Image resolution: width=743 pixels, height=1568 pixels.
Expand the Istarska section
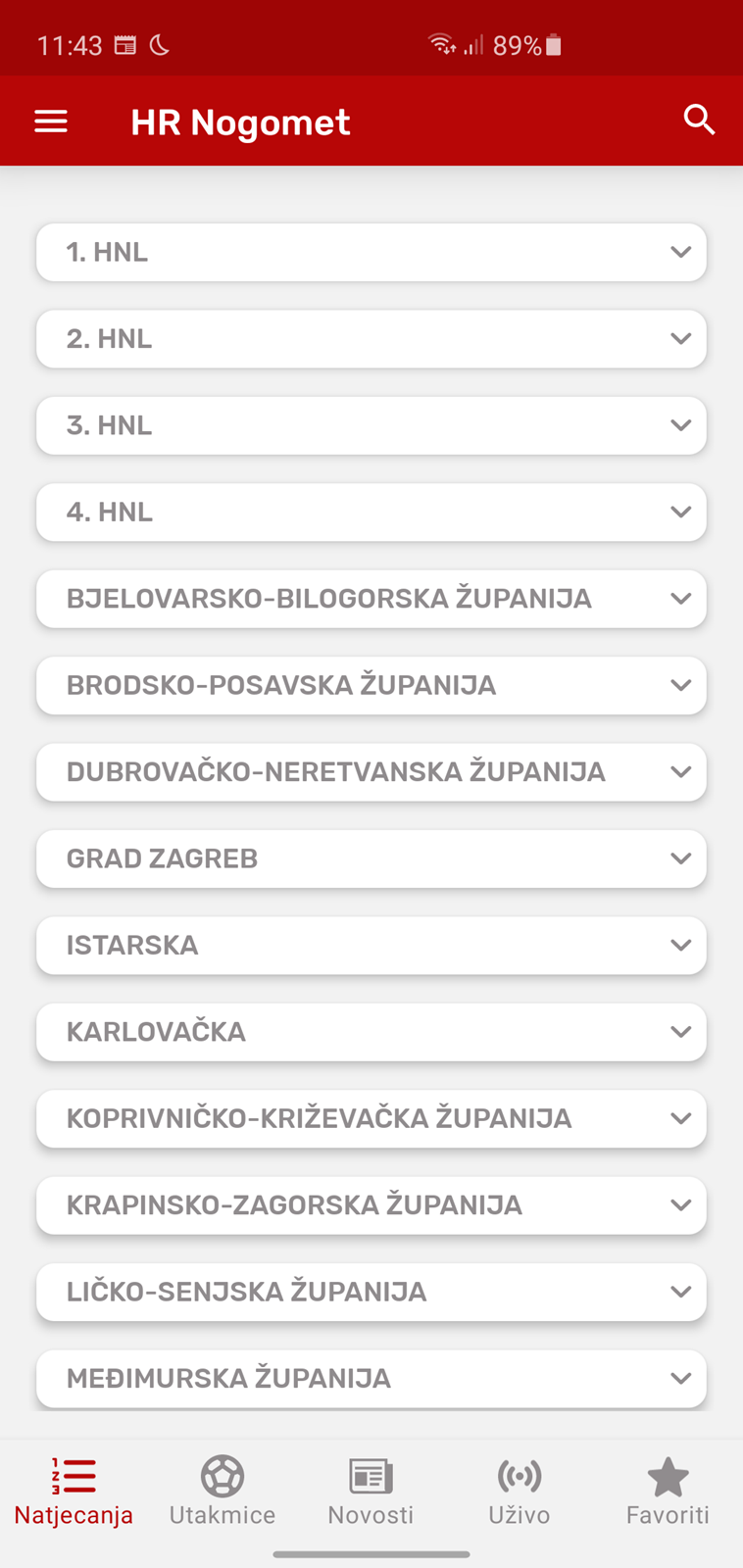[x=371, y=946]
